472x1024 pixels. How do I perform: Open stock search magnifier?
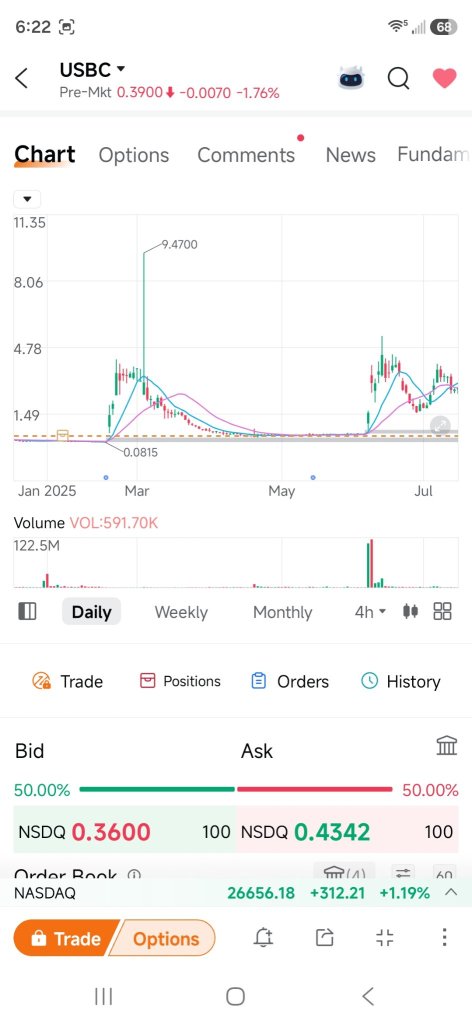398,78
